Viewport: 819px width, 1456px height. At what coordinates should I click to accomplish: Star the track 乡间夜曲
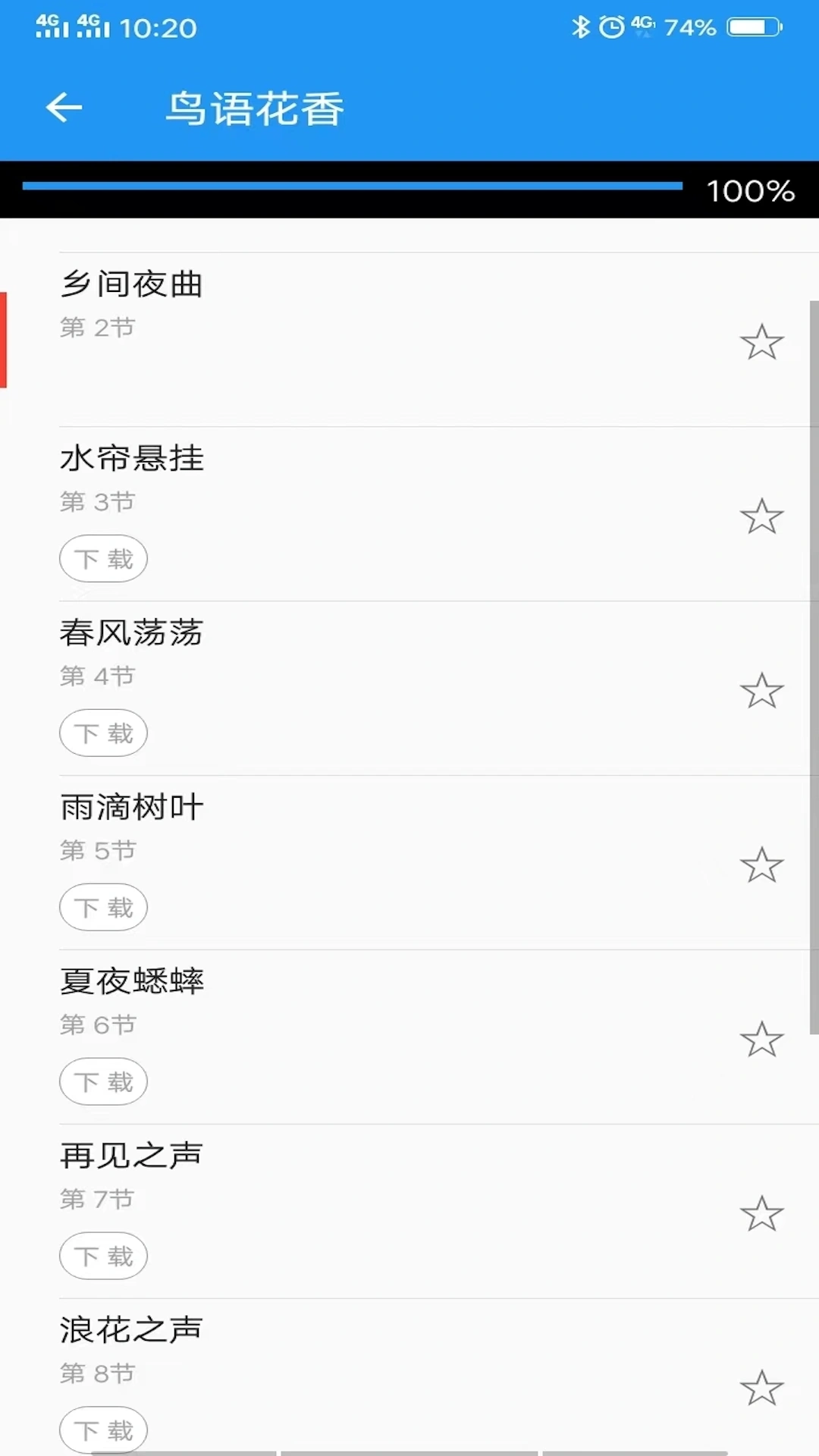point(761,342)
